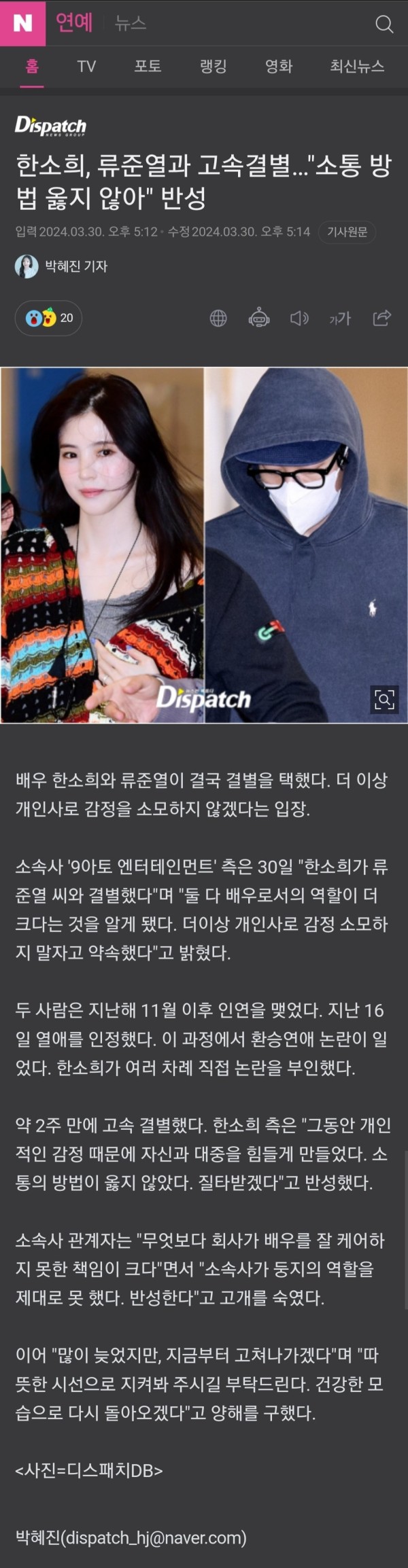This screenshot has width=408, height=1568.
Task: Switch to the TV tab
Action: 86,66
